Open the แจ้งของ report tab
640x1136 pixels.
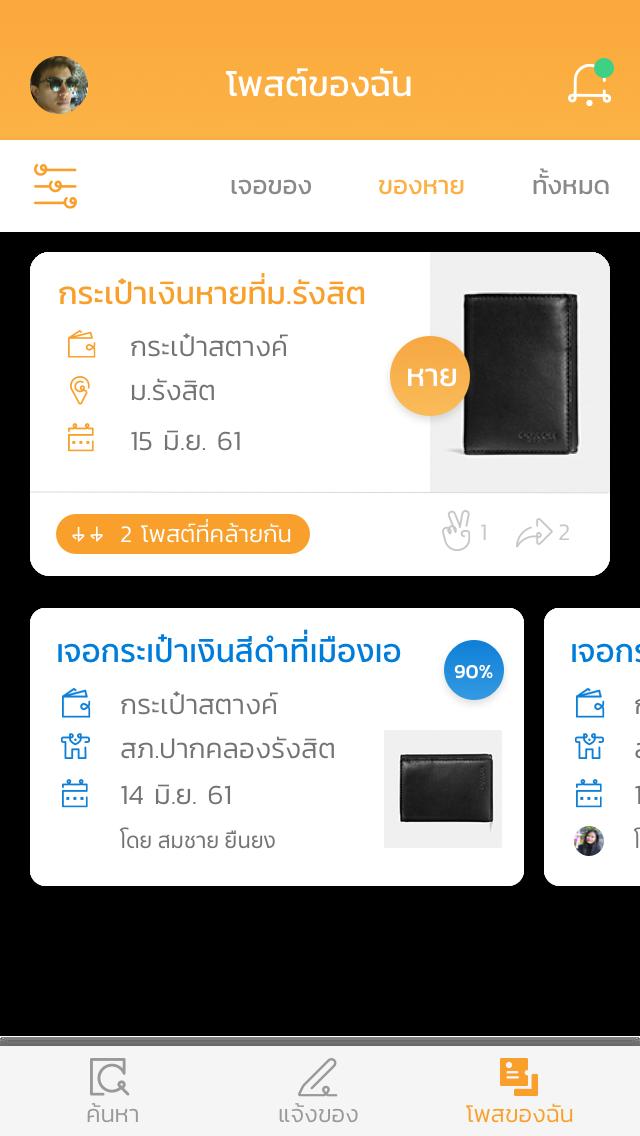(x=318, y=1092)
